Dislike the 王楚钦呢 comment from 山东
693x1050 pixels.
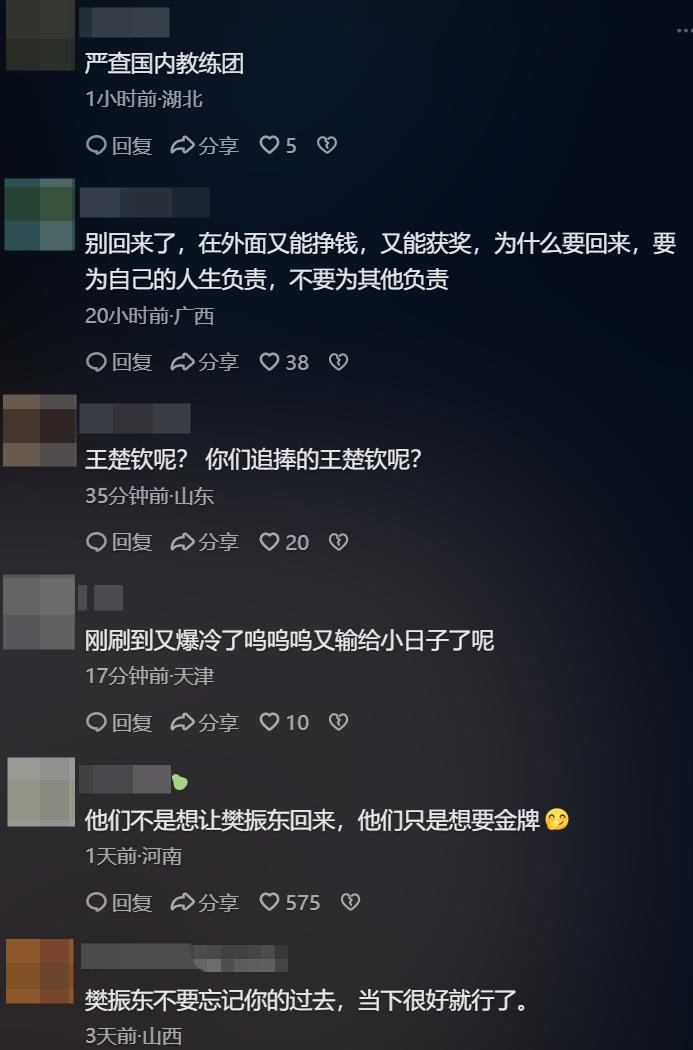click(339, 542)
